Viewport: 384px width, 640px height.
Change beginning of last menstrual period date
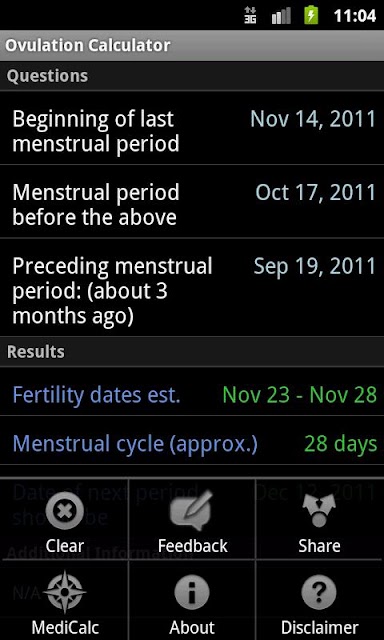pyautogui.click(x=192, y=128)
